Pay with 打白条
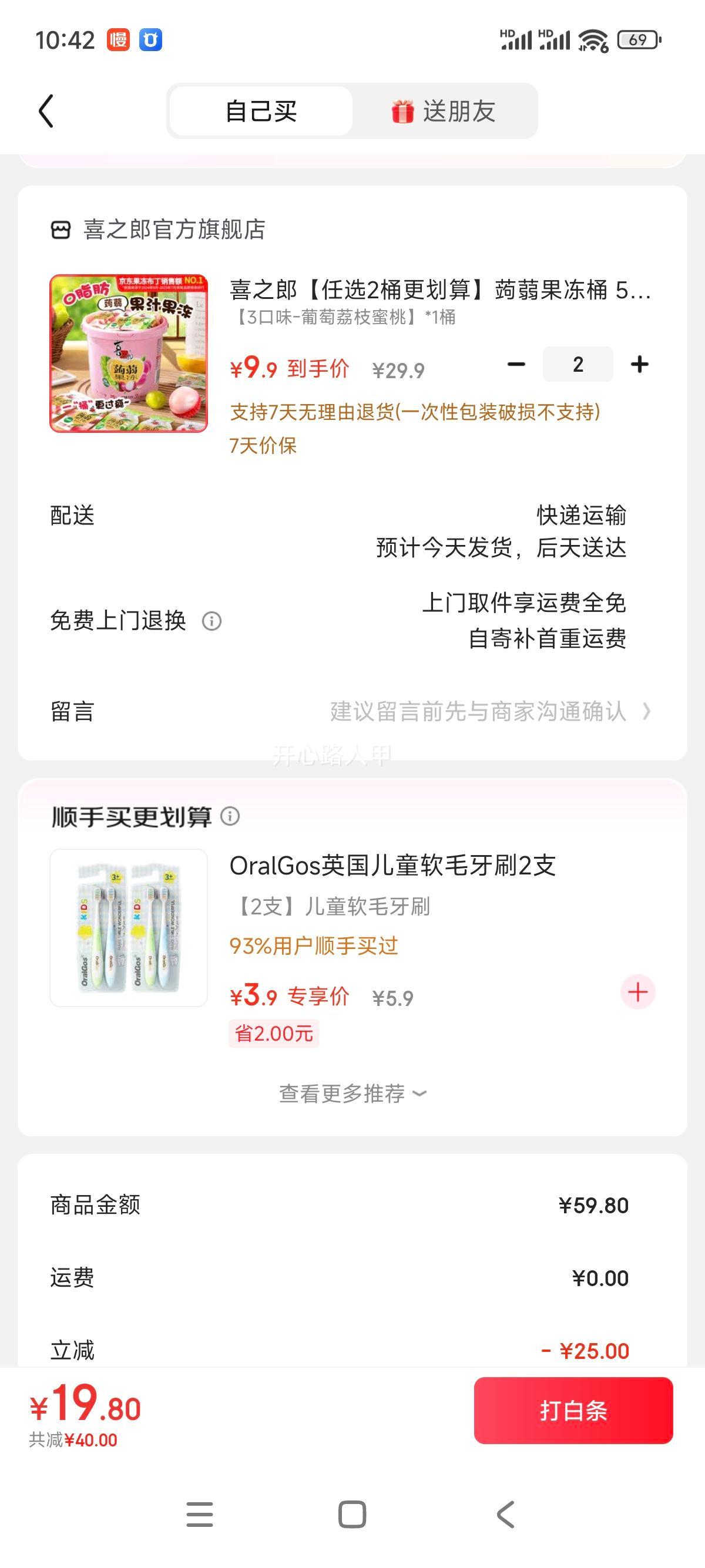The height and width of the screenshot is (1568, 705). (573, 1411)
